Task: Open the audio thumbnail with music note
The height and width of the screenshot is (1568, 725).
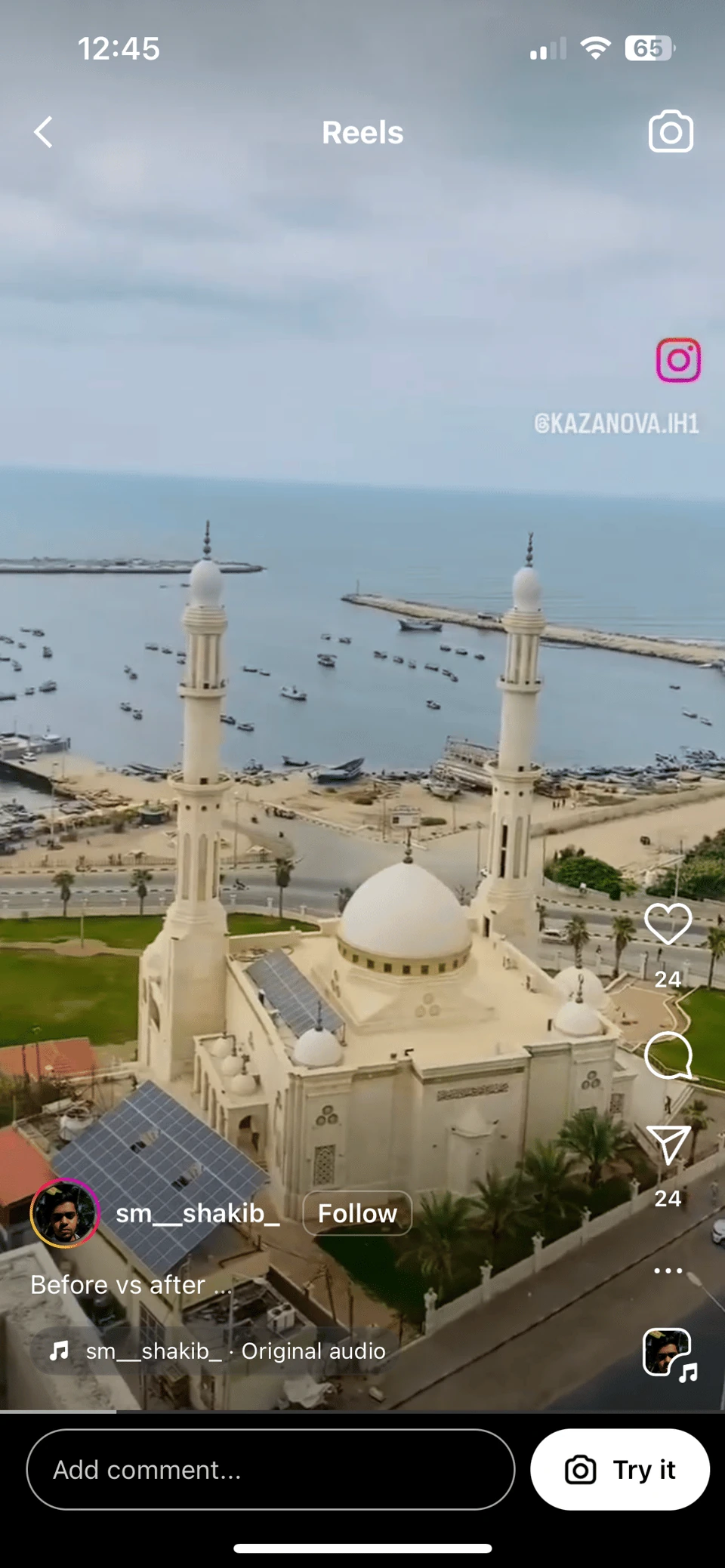Action: [668, 1353]
